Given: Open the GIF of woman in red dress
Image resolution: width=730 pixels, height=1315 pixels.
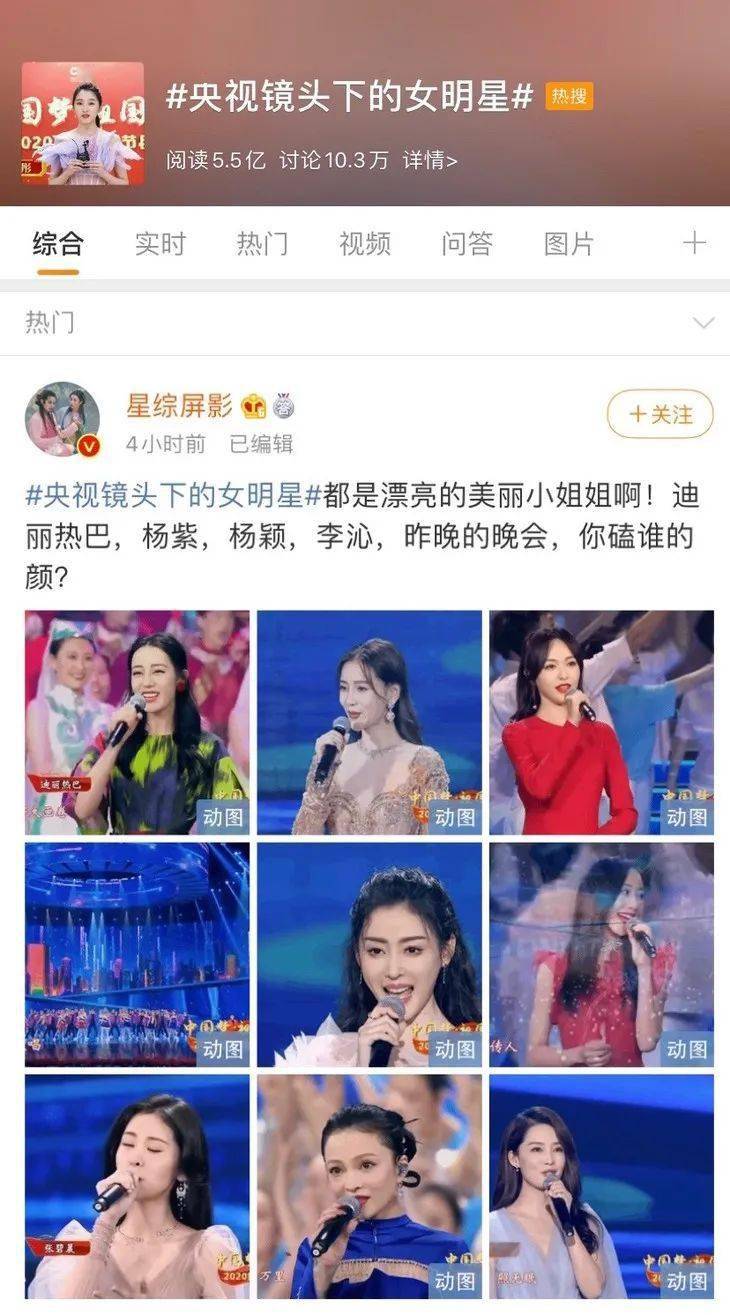Looking at the screenshot, I should [601, 722].
